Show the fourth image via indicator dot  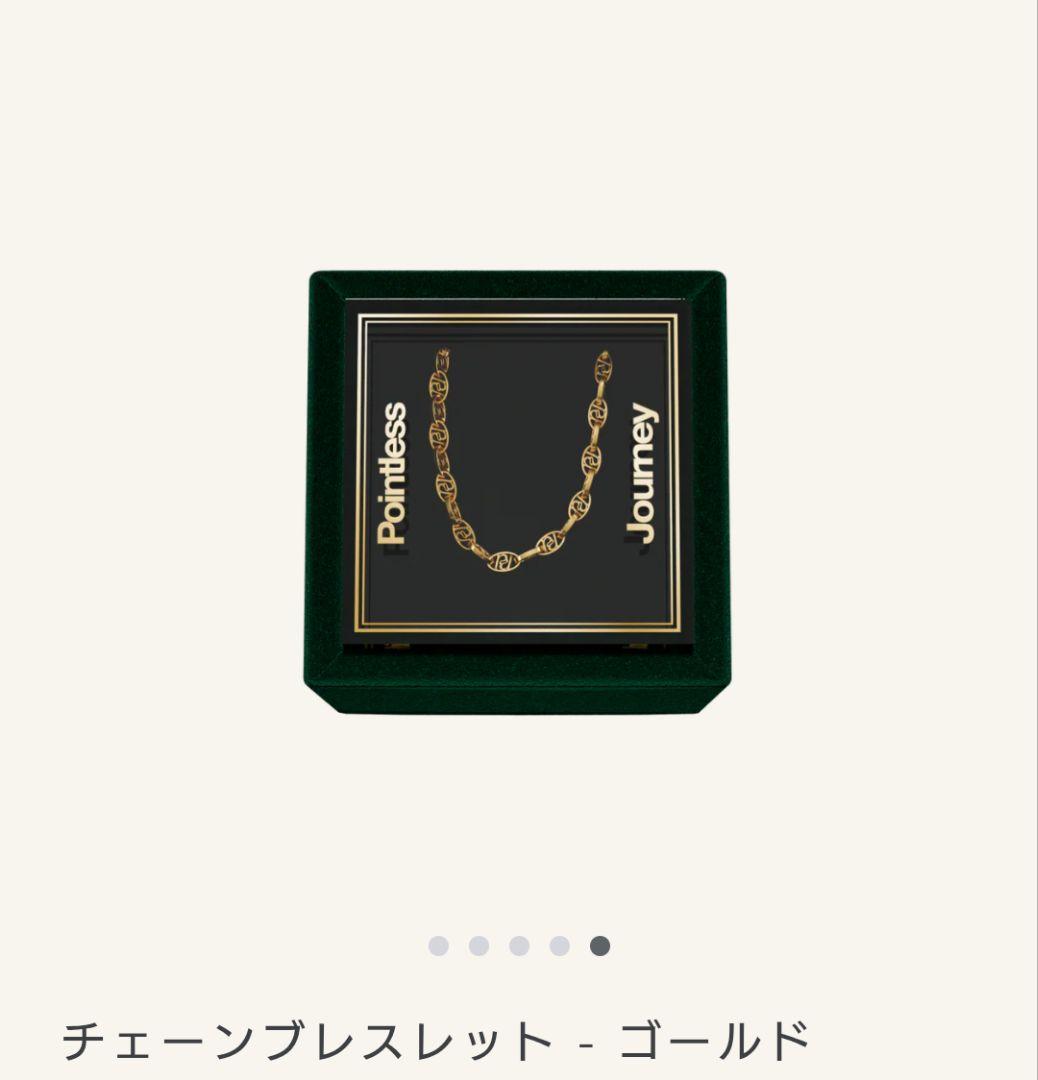pyautogui.click(x=559, y=946)
